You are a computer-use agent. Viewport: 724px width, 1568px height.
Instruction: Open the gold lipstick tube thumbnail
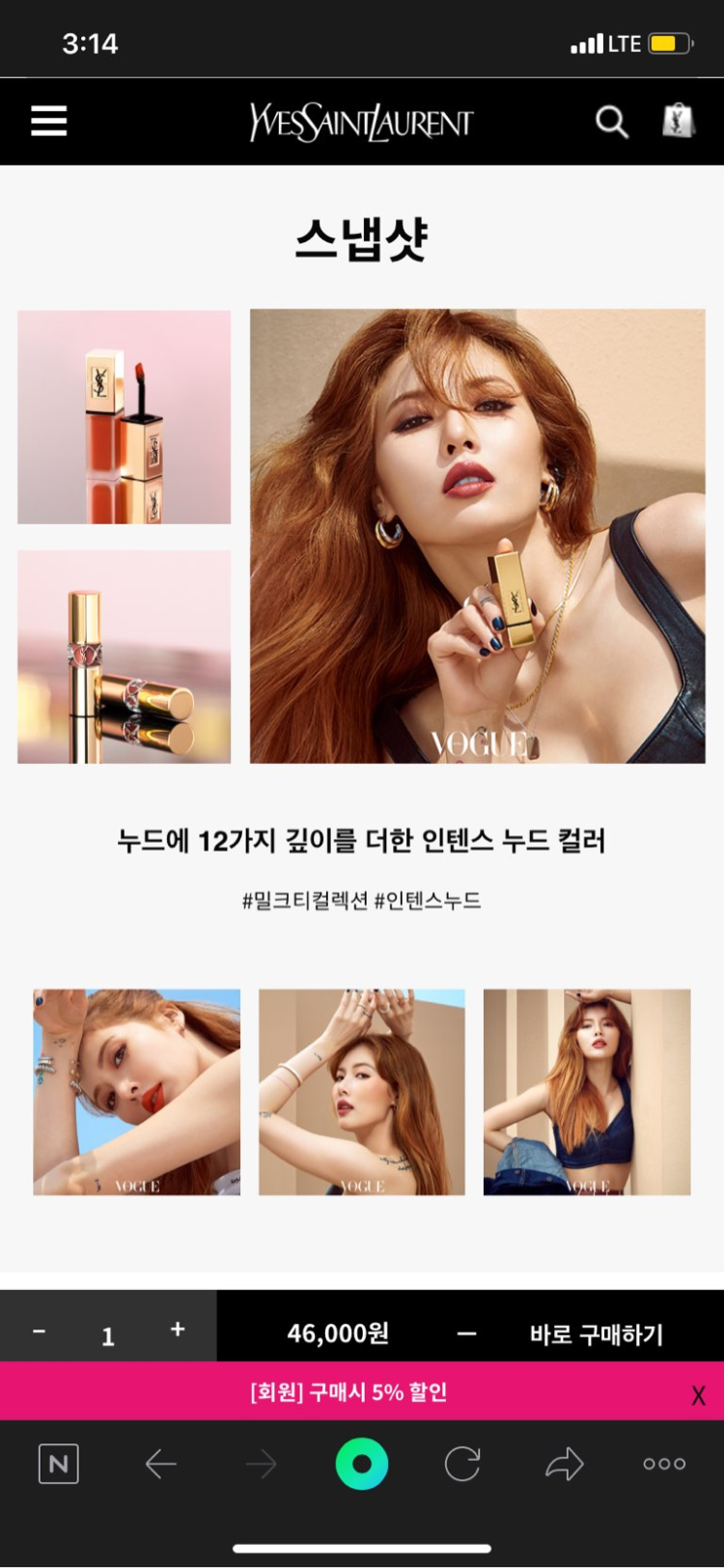click(125, 657)
